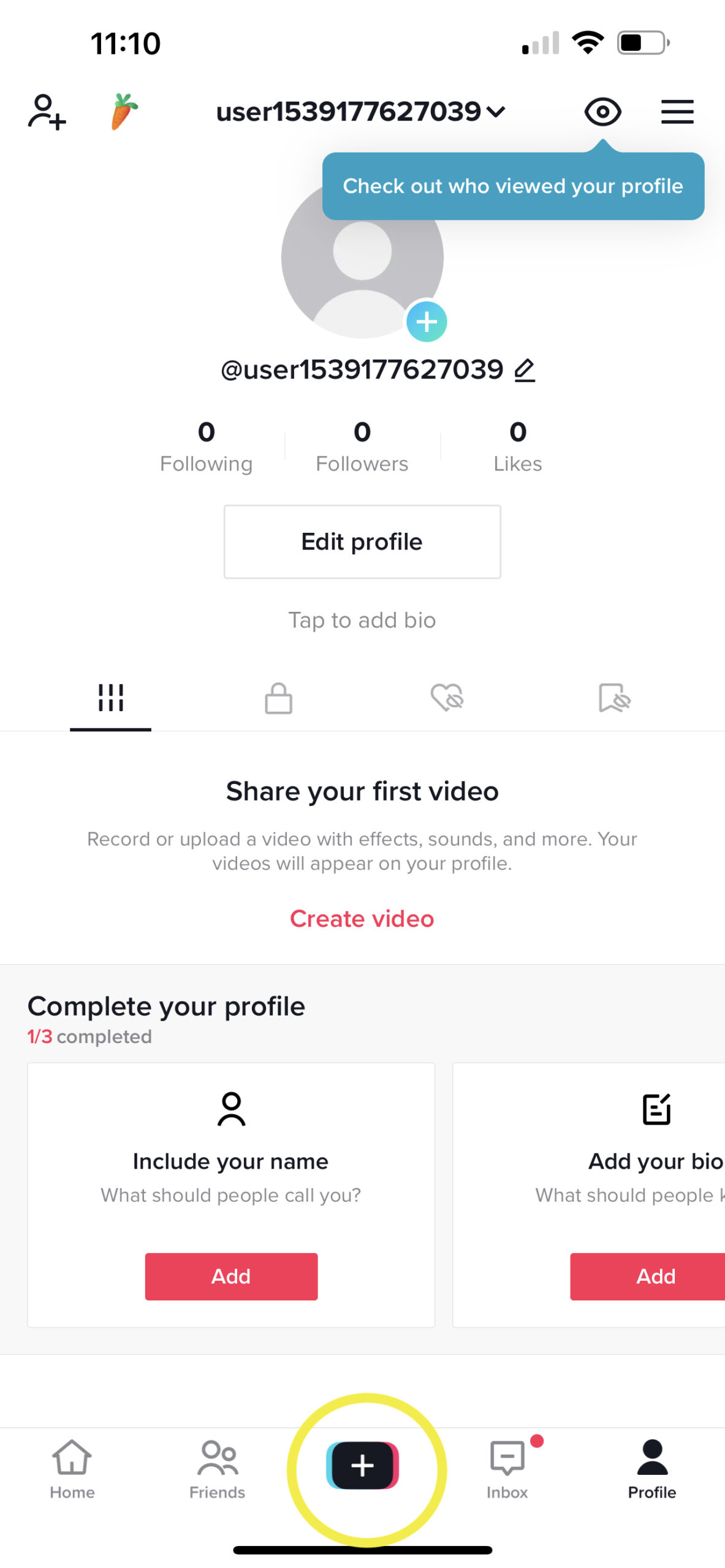Image resolution: width=725 pixels, height=1568 pixels.
Task: Switch to the hidden liked videos tab
Action: [x=446, y=698]
